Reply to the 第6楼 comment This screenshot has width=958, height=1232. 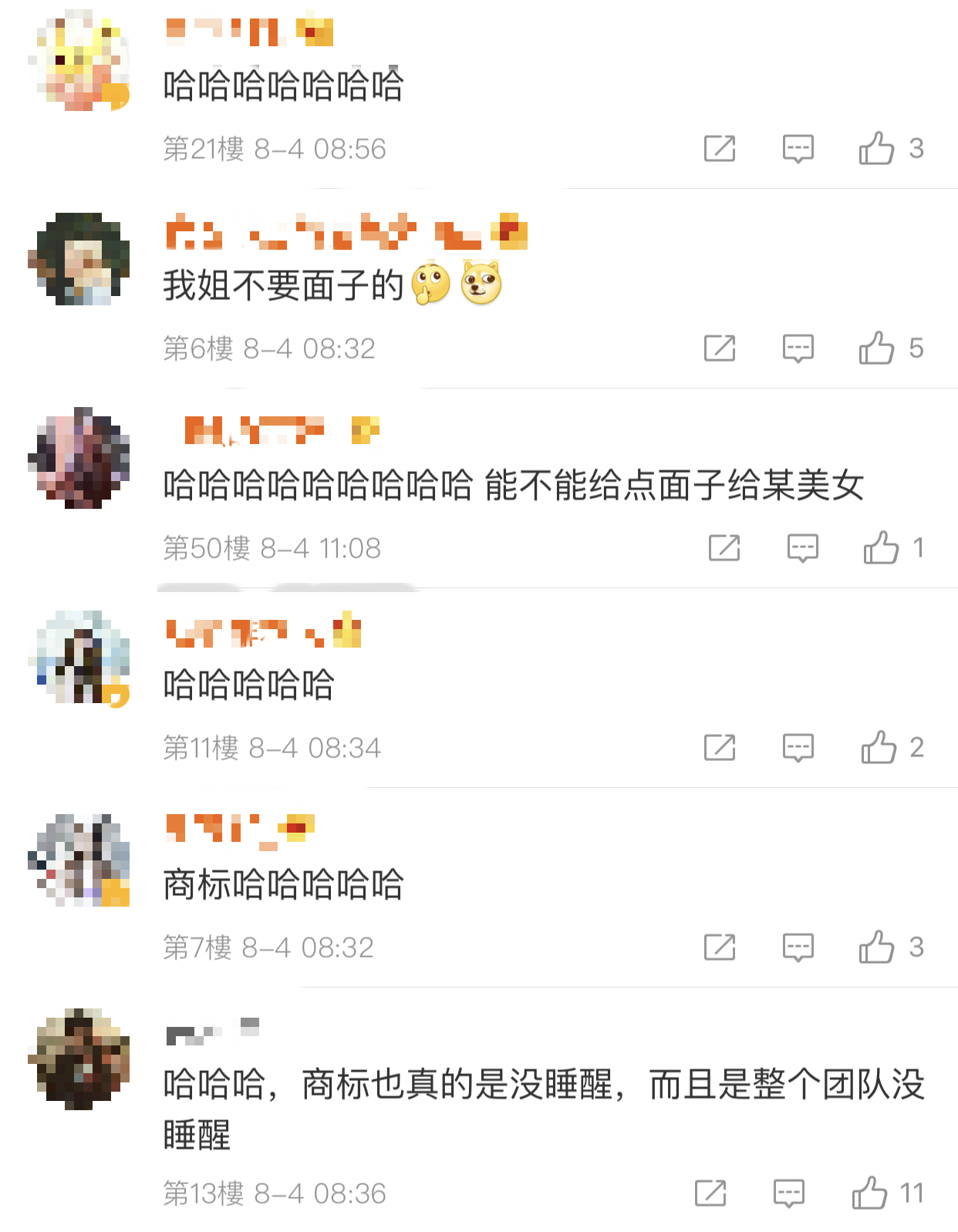pos(798,348)
